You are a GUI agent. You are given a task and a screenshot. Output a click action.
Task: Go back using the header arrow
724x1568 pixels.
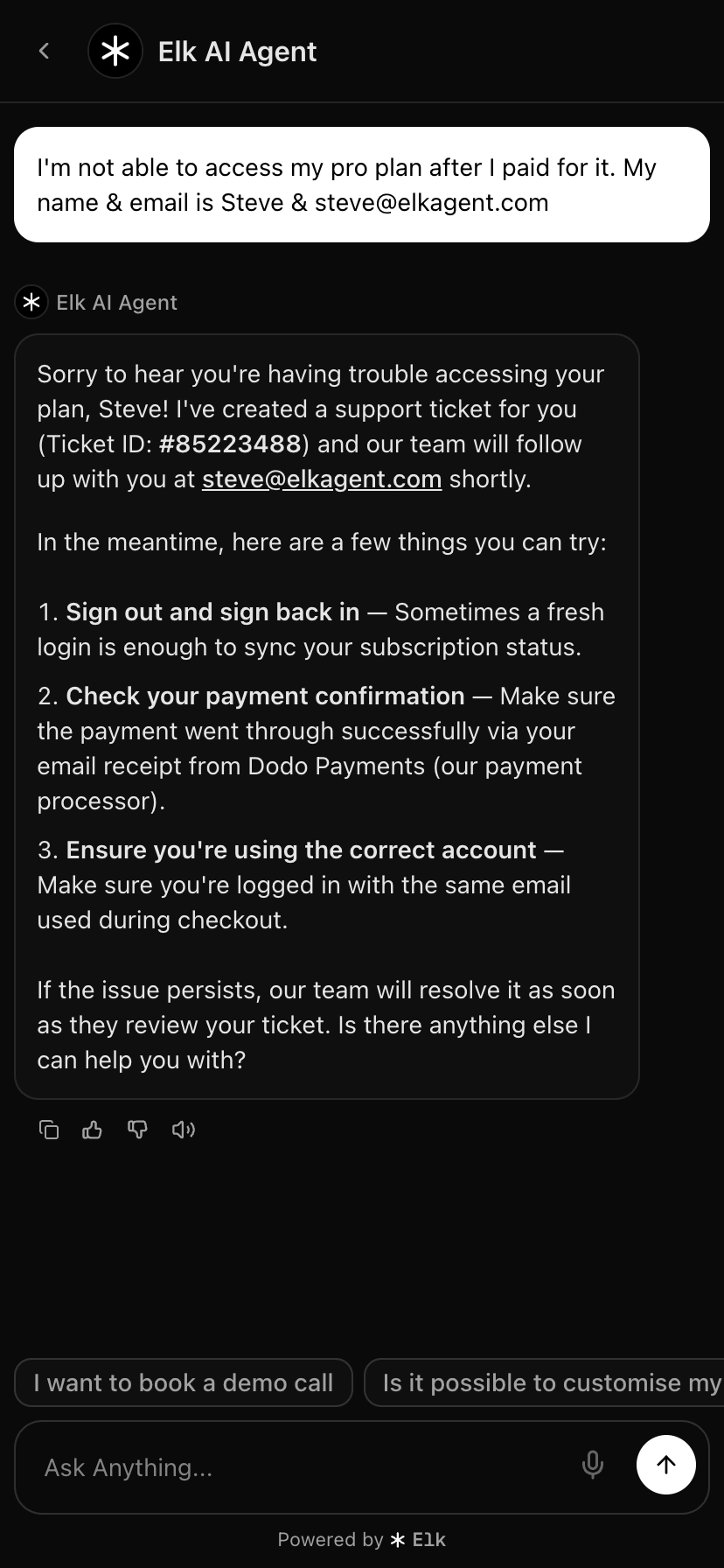tap(44, 52)
